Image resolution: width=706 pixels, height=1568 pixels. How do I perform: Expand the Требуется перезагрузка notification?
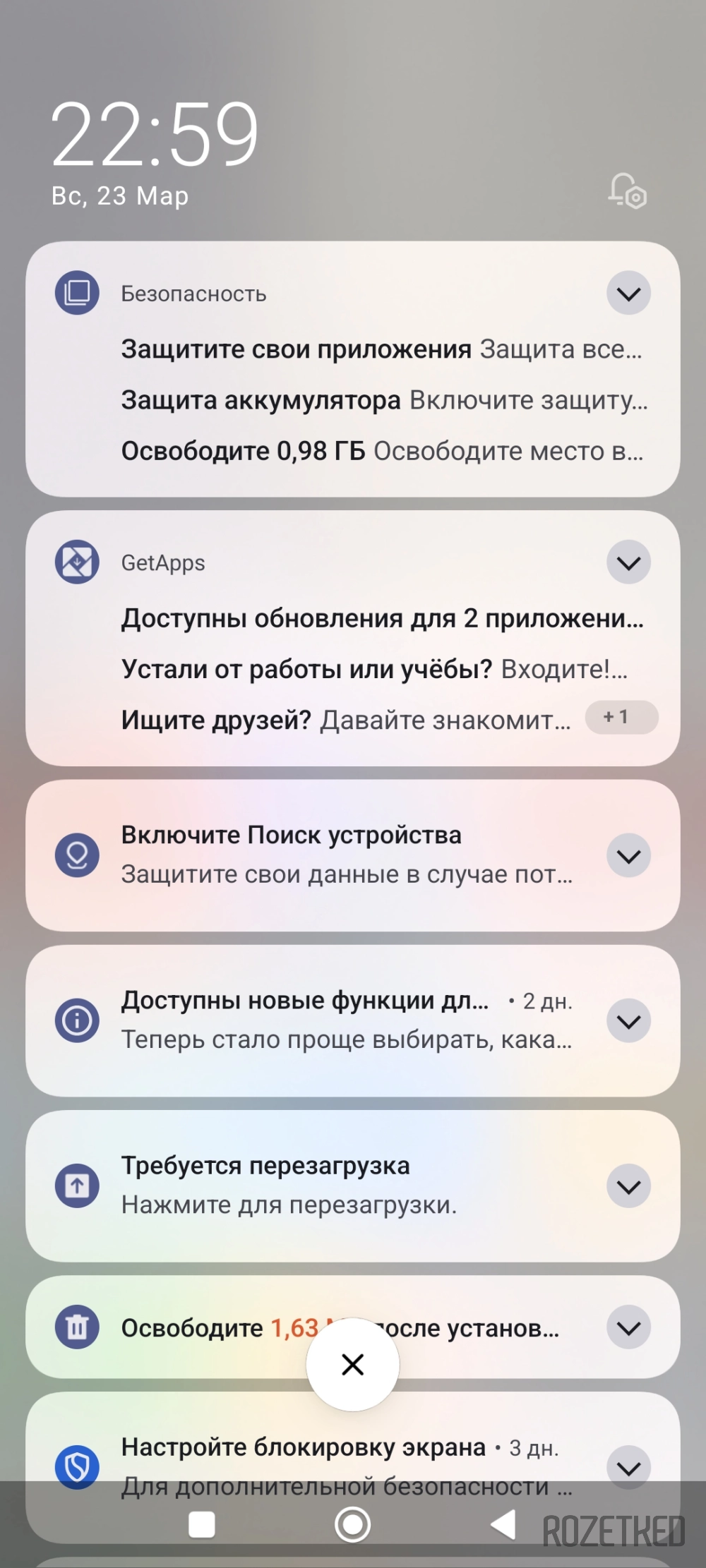[628, 1186]
